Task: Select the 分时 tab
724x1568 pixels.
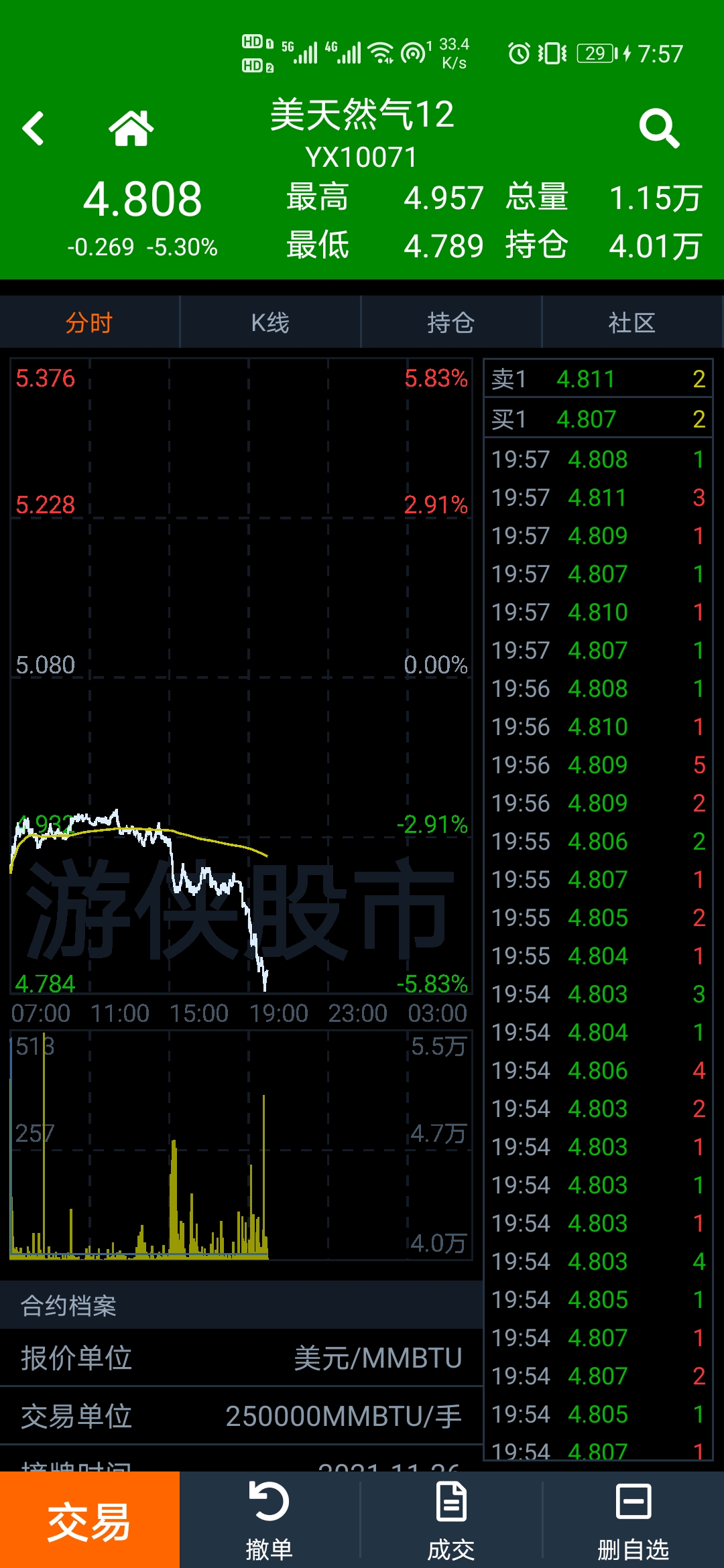Action: pyautogui.click(x=90, y=322)
